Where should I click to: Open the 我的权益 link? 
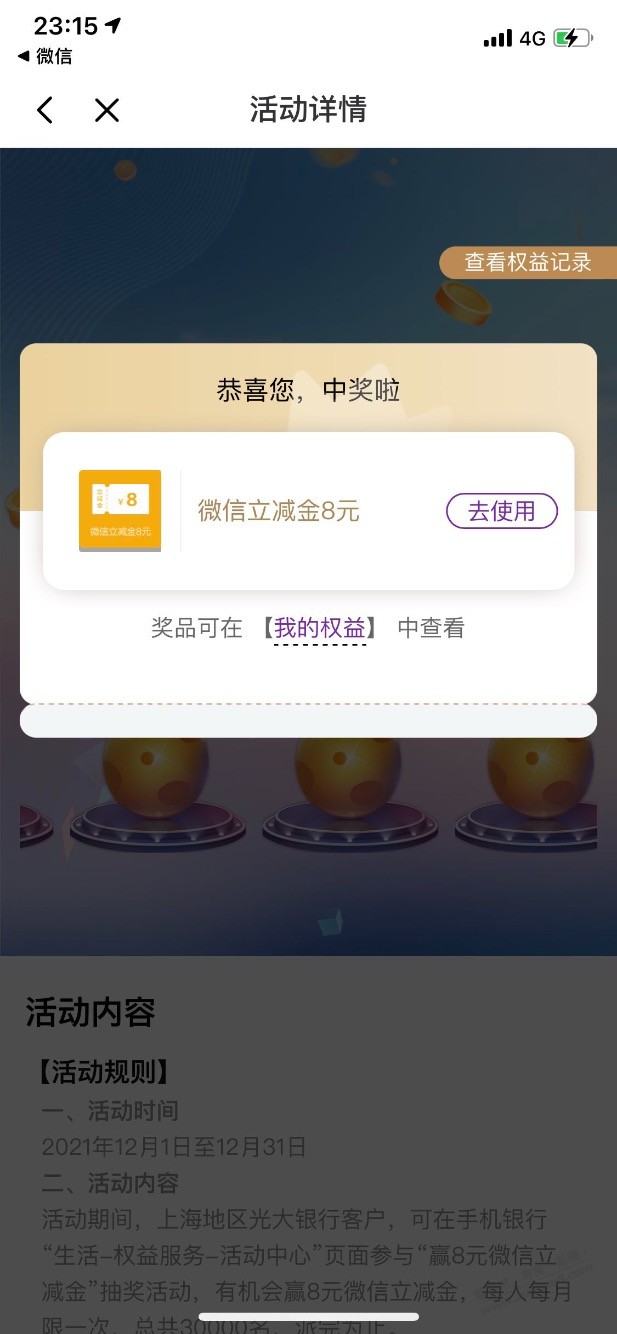coord(320,628)
